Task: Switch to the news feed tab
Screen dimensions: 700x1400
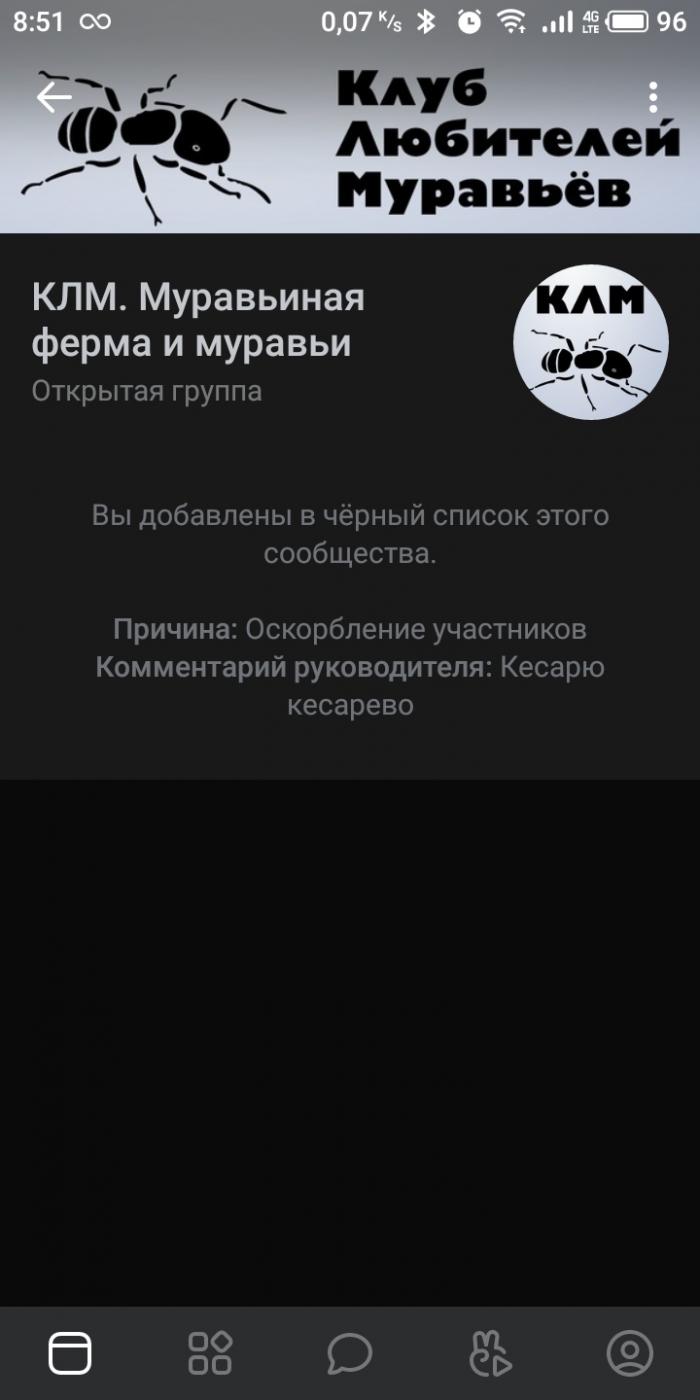Action: point(70,1353)
